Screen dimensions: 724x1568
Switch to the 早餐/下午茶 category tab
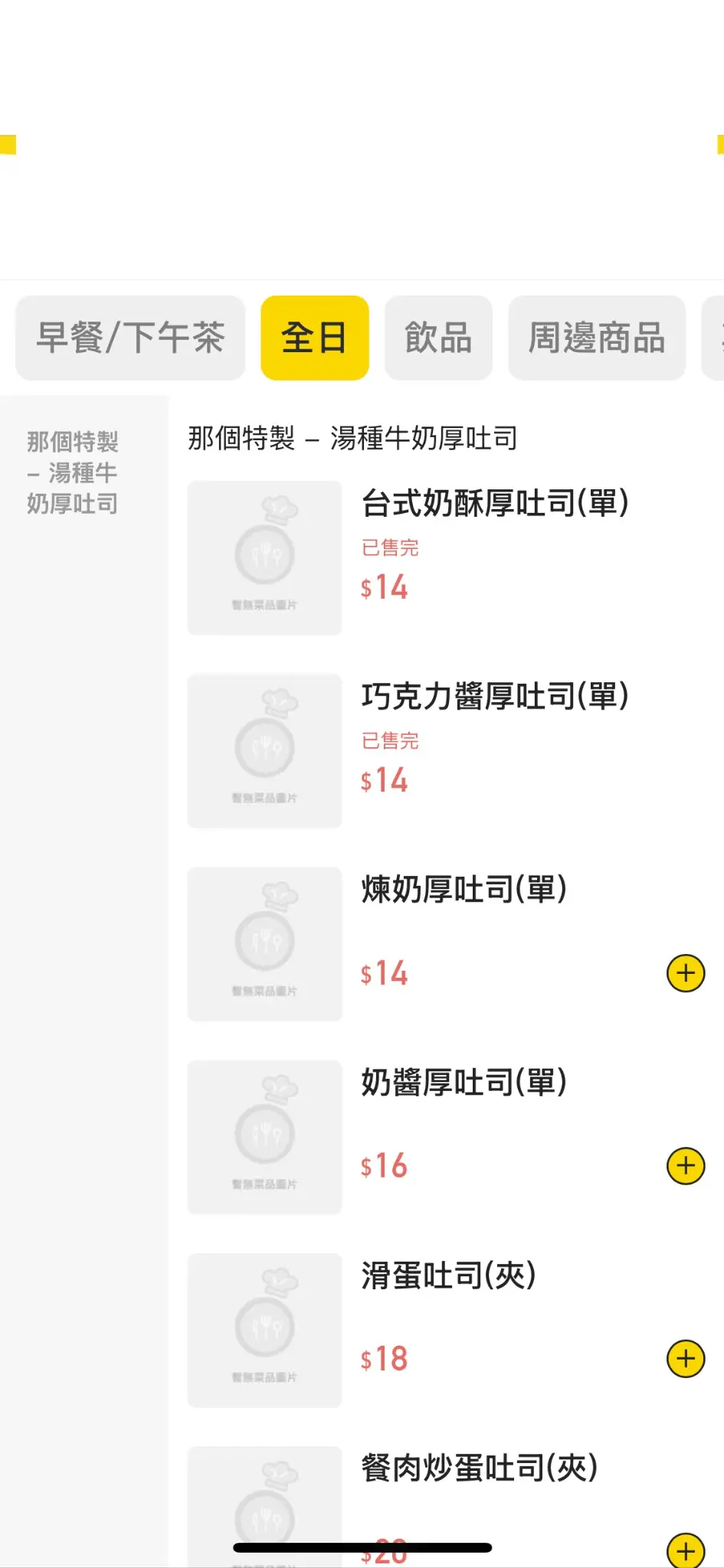pyautogui.click(x=130, y=338)
